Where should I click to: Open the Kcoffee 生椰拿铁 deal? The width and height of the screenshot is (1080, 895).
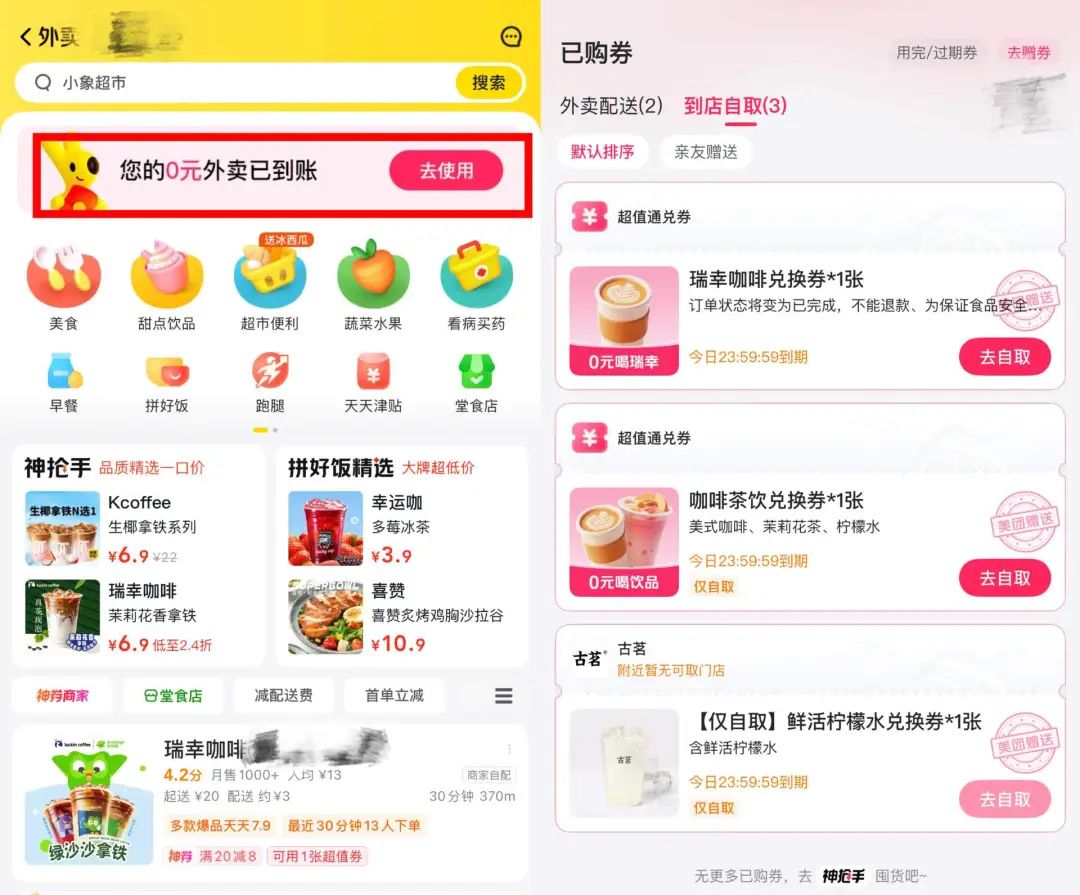(x=138, y=530)
